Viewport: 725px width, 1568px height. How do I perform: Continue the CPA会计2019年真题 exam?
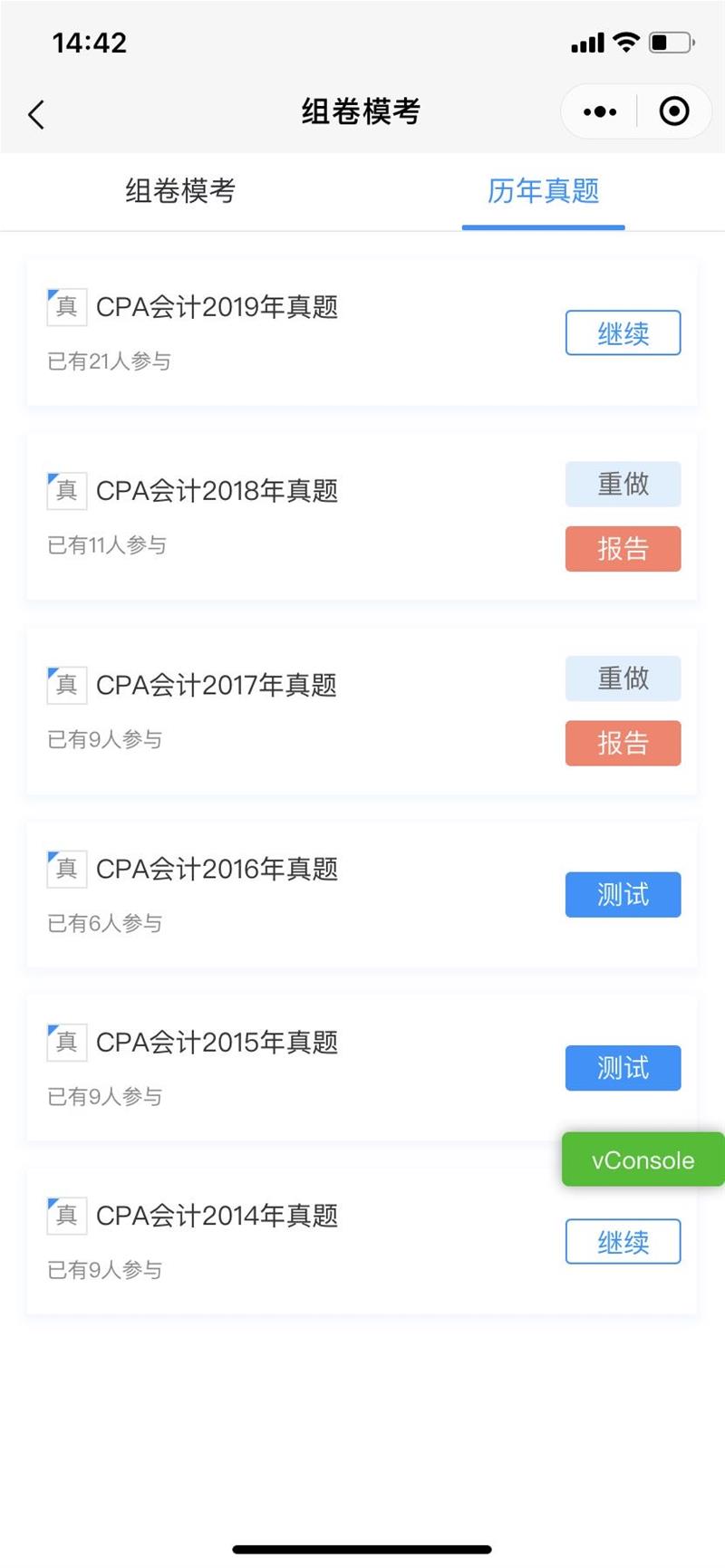click(x=623, y=333)
